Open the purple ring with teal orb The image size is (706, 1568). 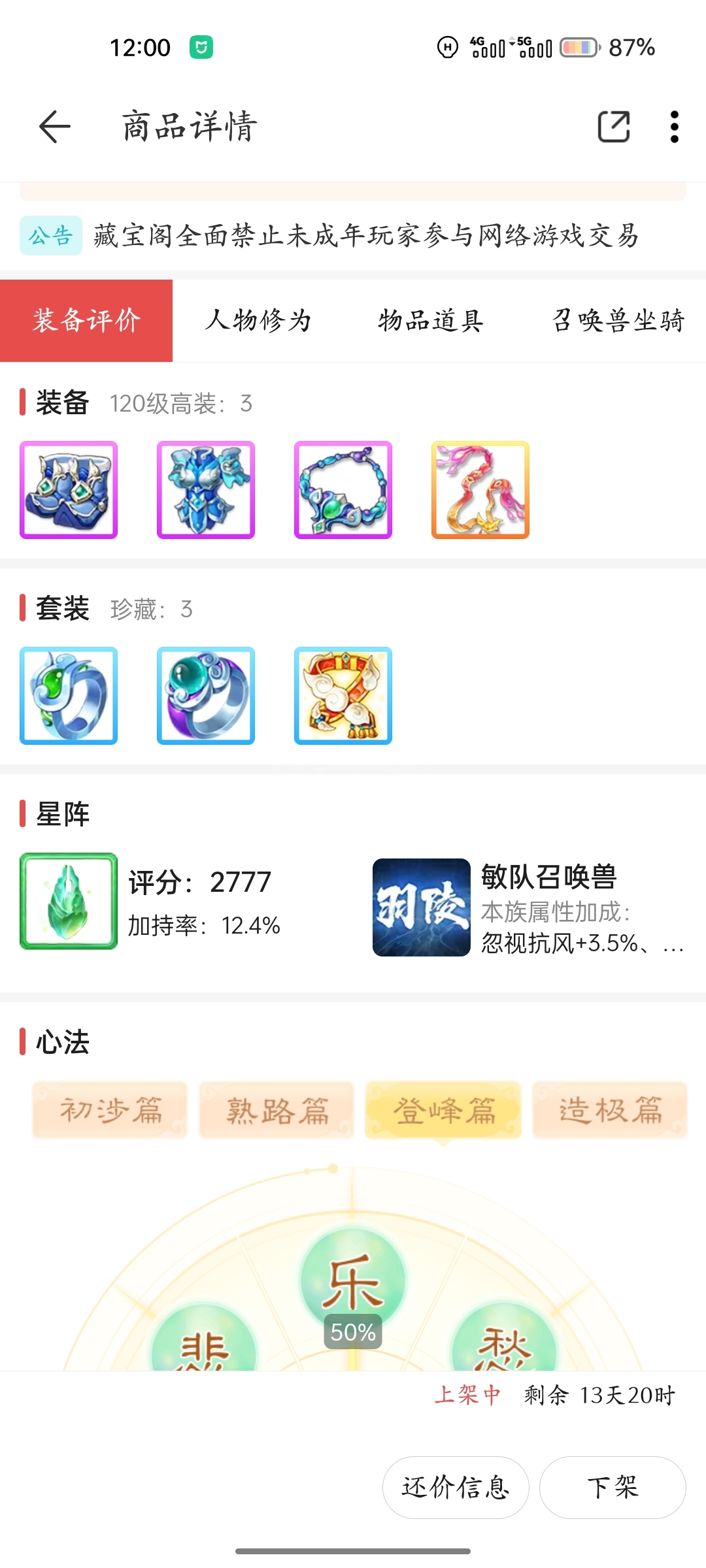coord(206,696)
